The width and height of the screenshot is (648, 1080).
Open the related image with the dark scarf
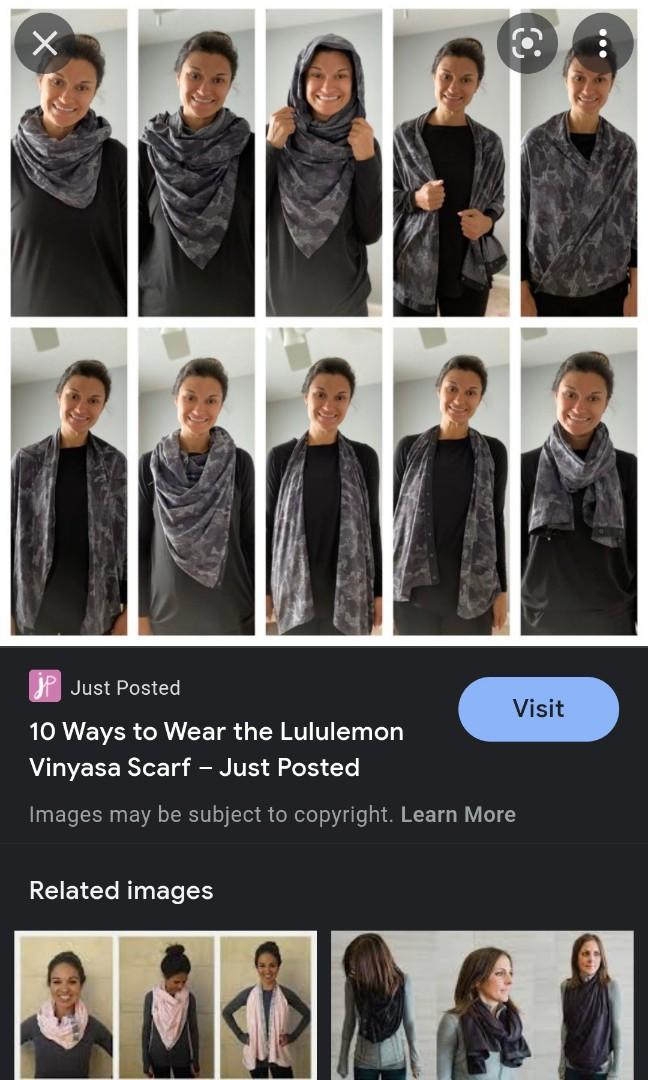pyautogui.click(x=482, y=1004)
